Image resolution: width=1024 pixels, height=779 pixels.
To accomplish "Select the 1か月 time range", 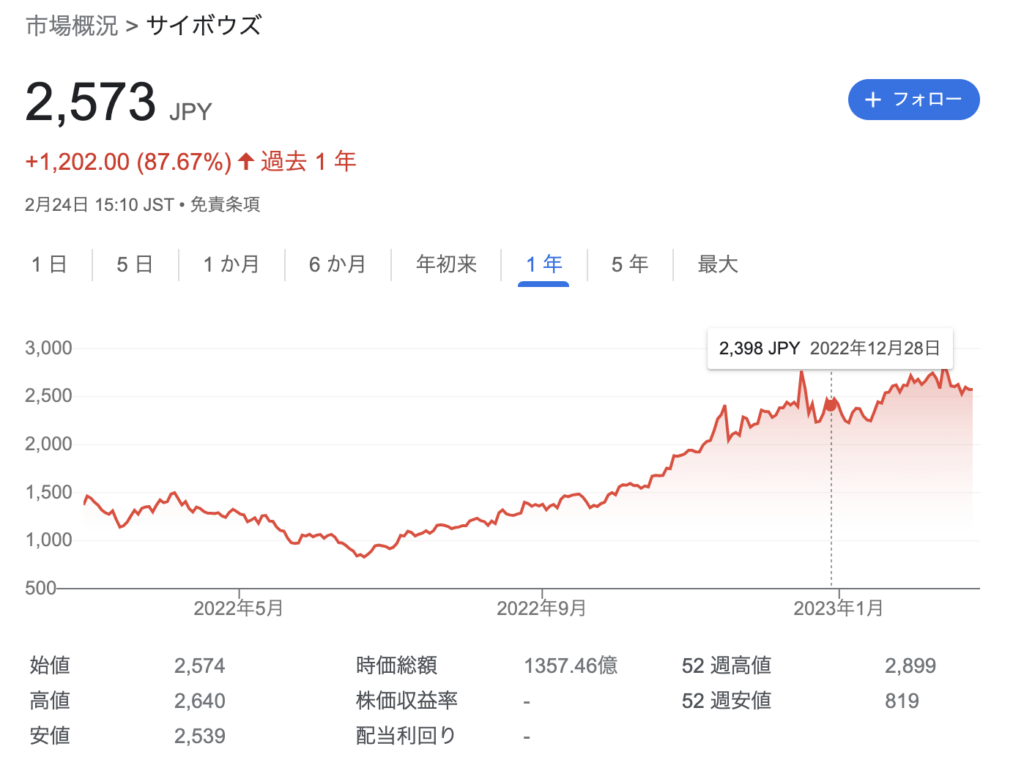I will 231,265.
